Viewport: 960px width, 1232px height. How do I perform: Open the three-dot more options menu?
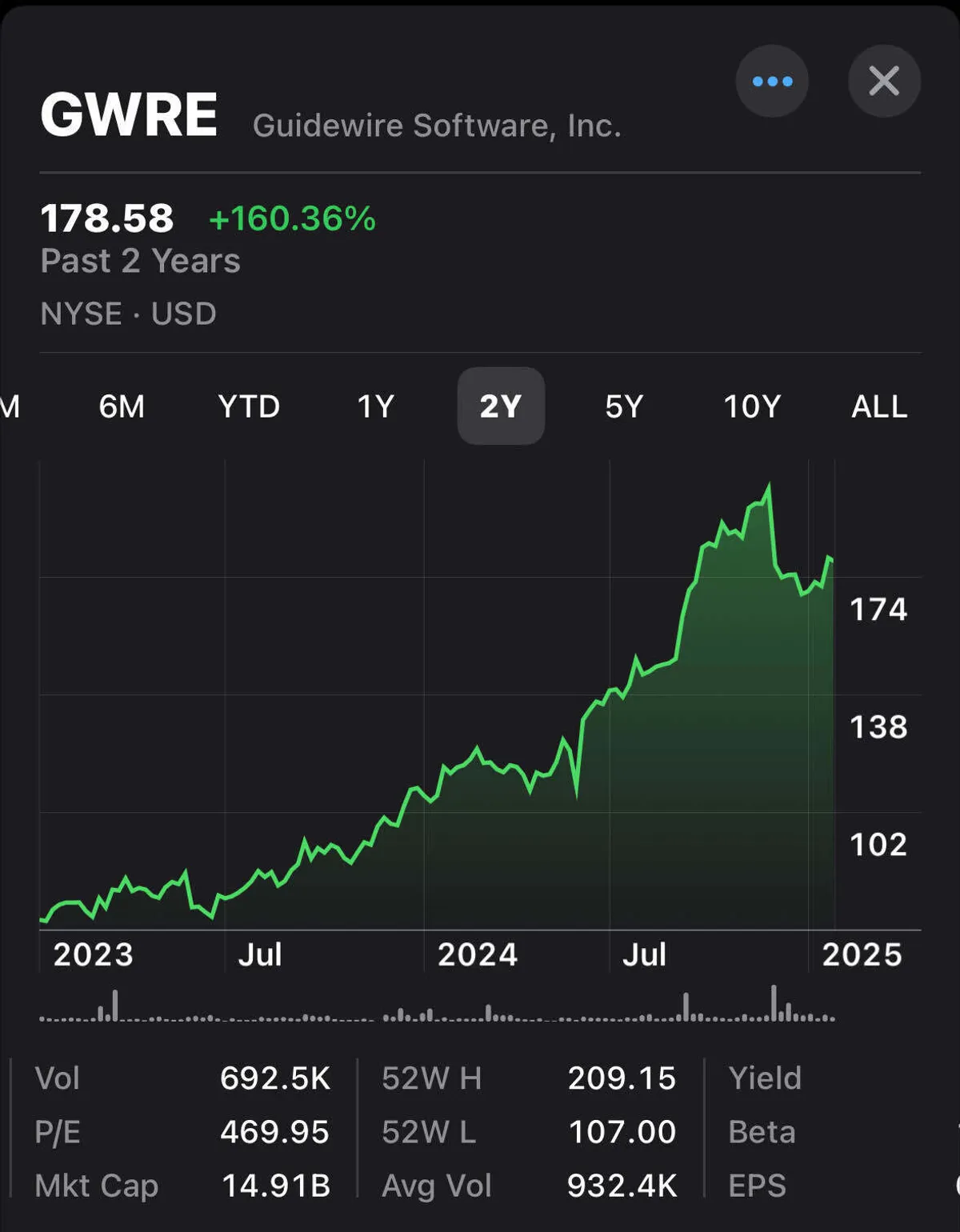point(771,82)
